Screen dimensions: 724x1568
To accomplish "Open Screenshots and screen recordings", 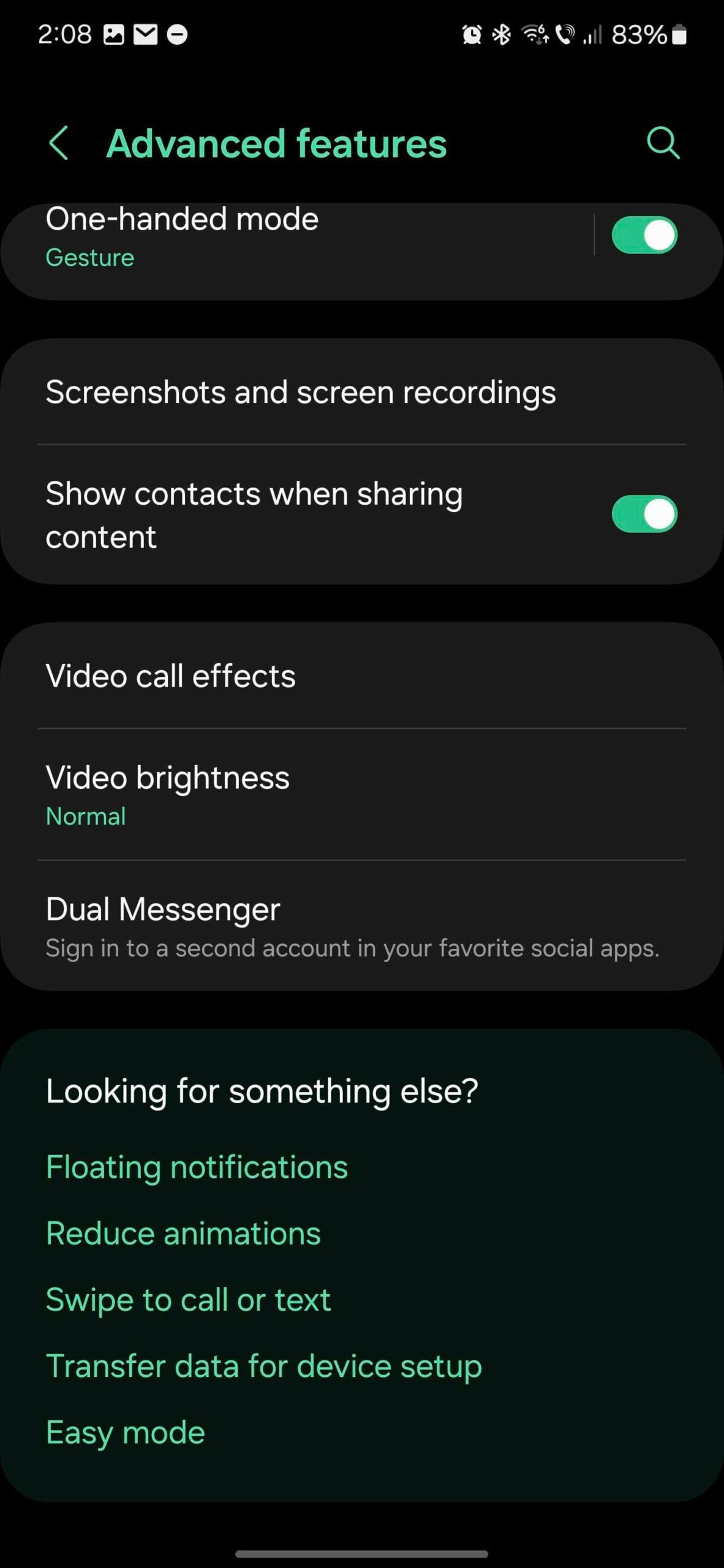I will click(x=300, y=392).
